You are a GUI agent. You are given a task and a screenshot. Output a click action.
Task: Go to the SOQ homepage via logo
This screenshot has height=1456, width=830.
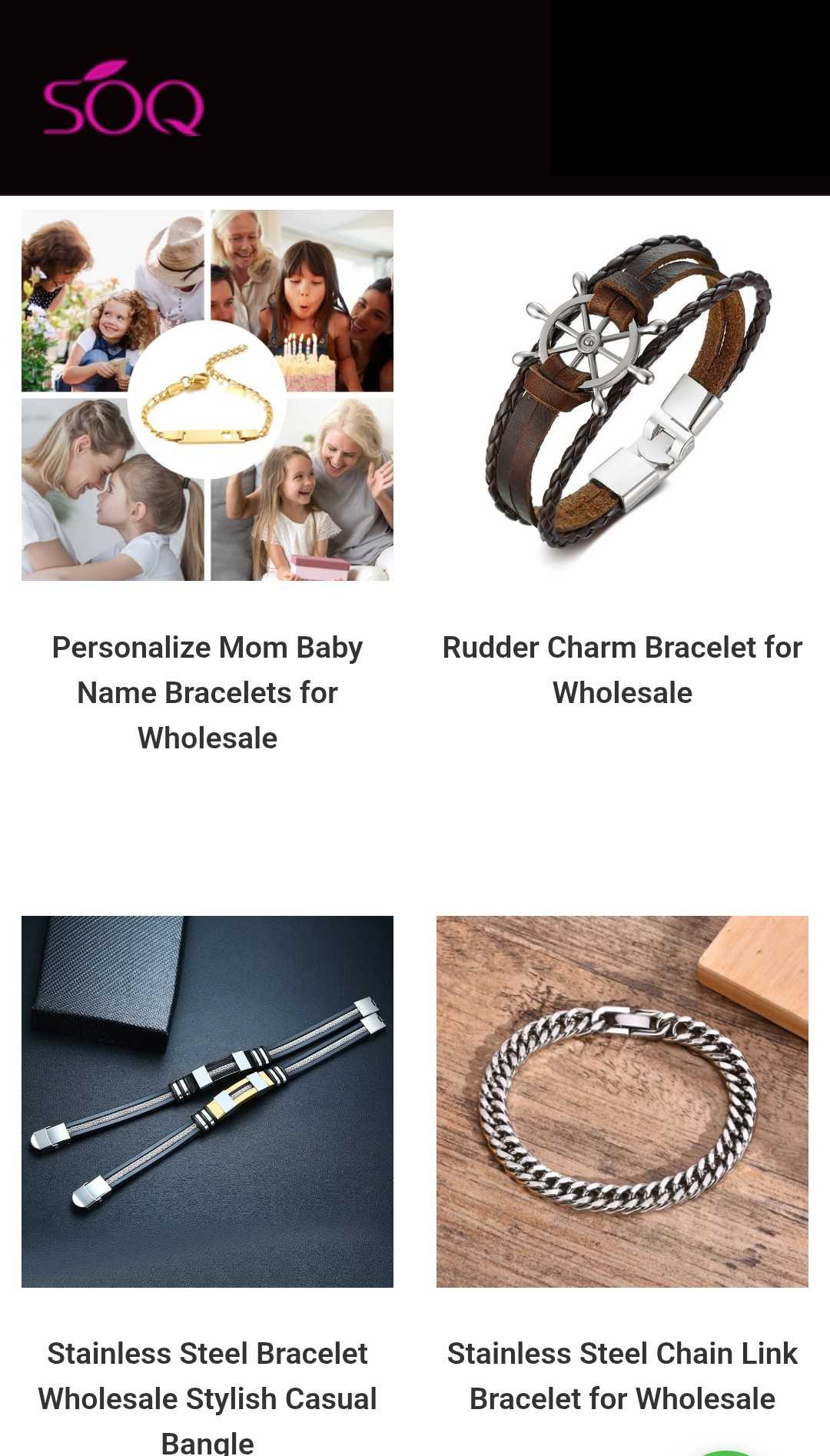coord(123,98)
